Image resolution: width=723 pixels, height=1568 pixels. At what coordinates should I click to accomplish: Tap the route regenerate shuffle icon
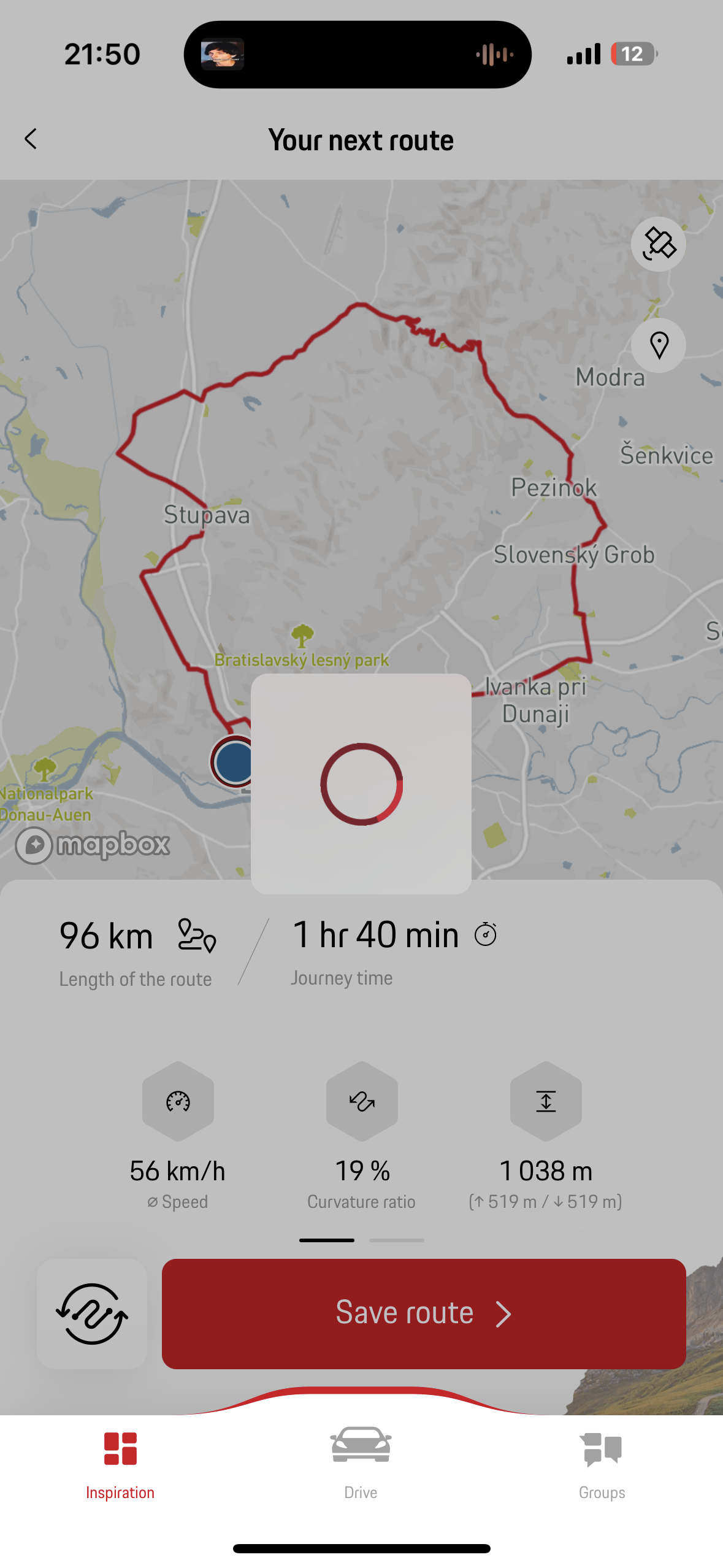tap(92, 1313)
